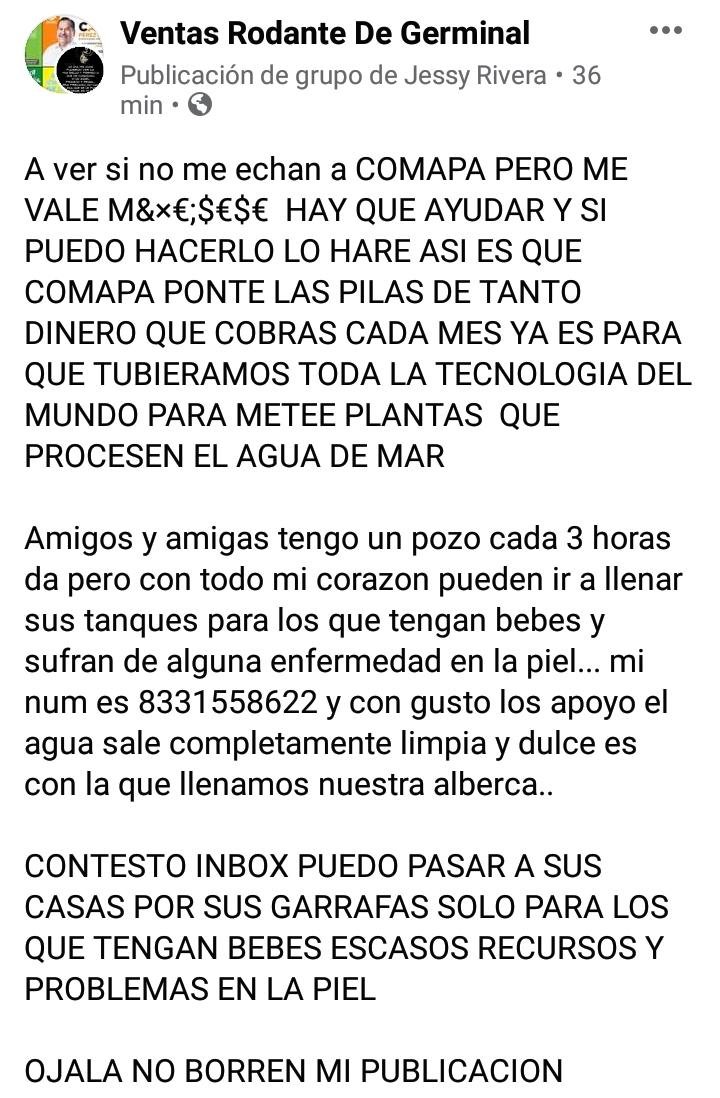Image resolution: width=720 pixels, height=1098 pixels.
Task: Open the Ventas Rodante De Germinal group
Action: [324, 33]
